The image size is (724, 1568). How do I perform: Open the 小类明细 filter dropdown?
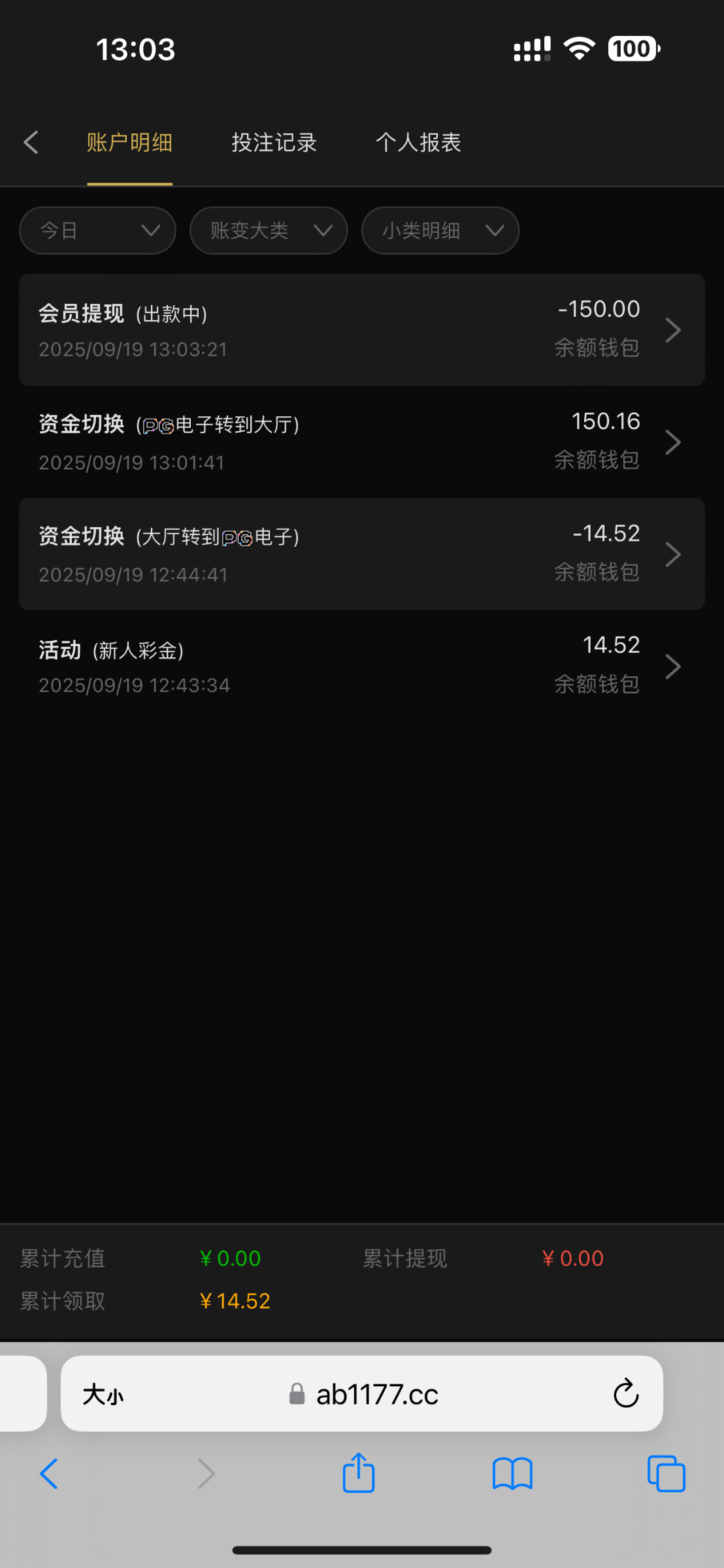440,231
